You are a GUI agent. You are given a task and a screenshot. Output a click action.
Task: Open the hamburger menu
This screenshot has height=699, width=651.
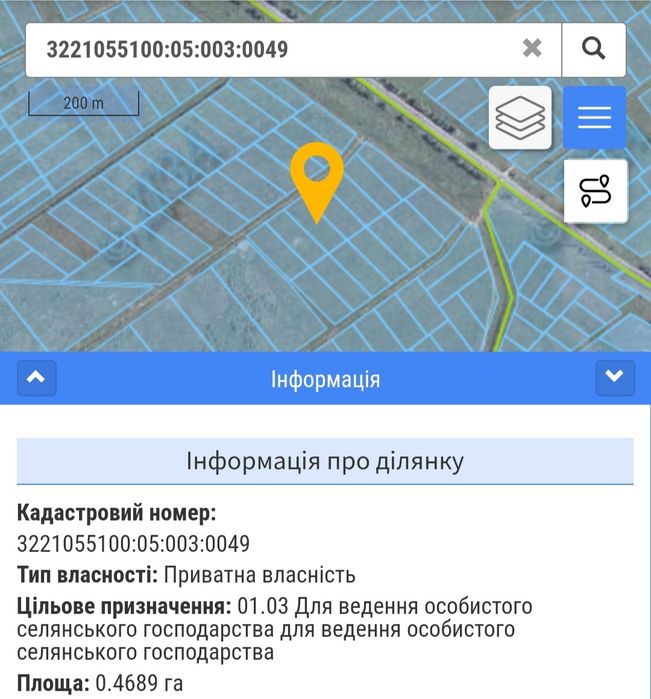(x=594, y=118)
